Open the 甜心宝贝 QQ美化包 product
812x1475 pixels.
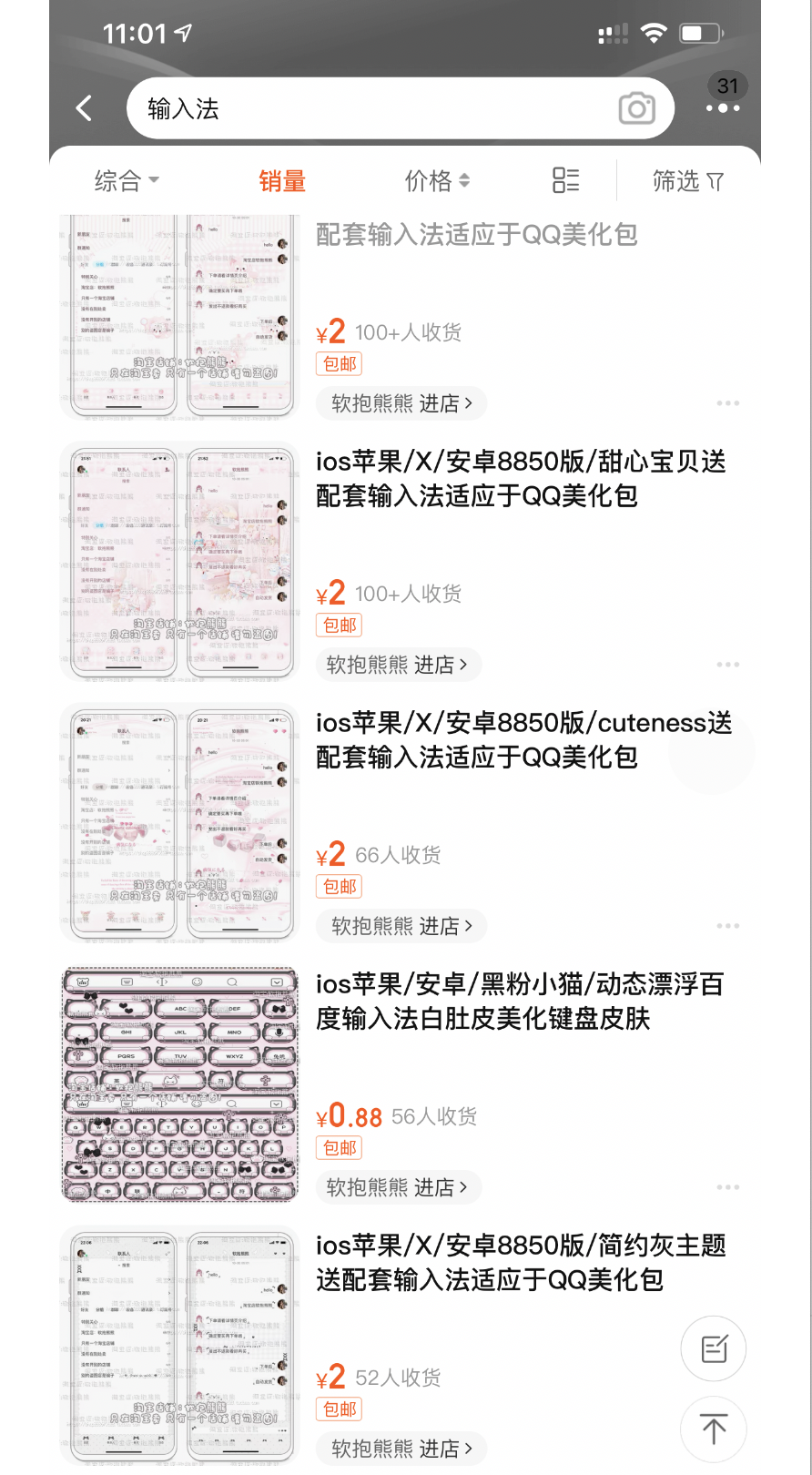point(521,478)
